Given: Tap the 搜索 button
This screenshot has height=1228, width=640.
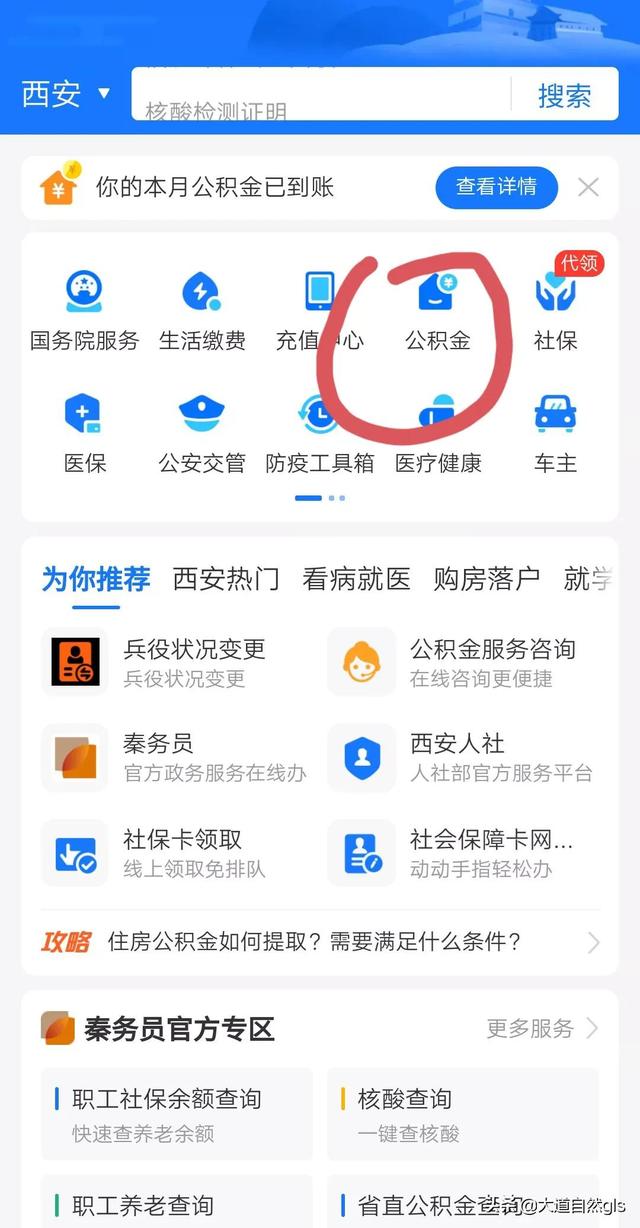Looking at the screenshot, I should pyautogui.click(x=565, y=95).
